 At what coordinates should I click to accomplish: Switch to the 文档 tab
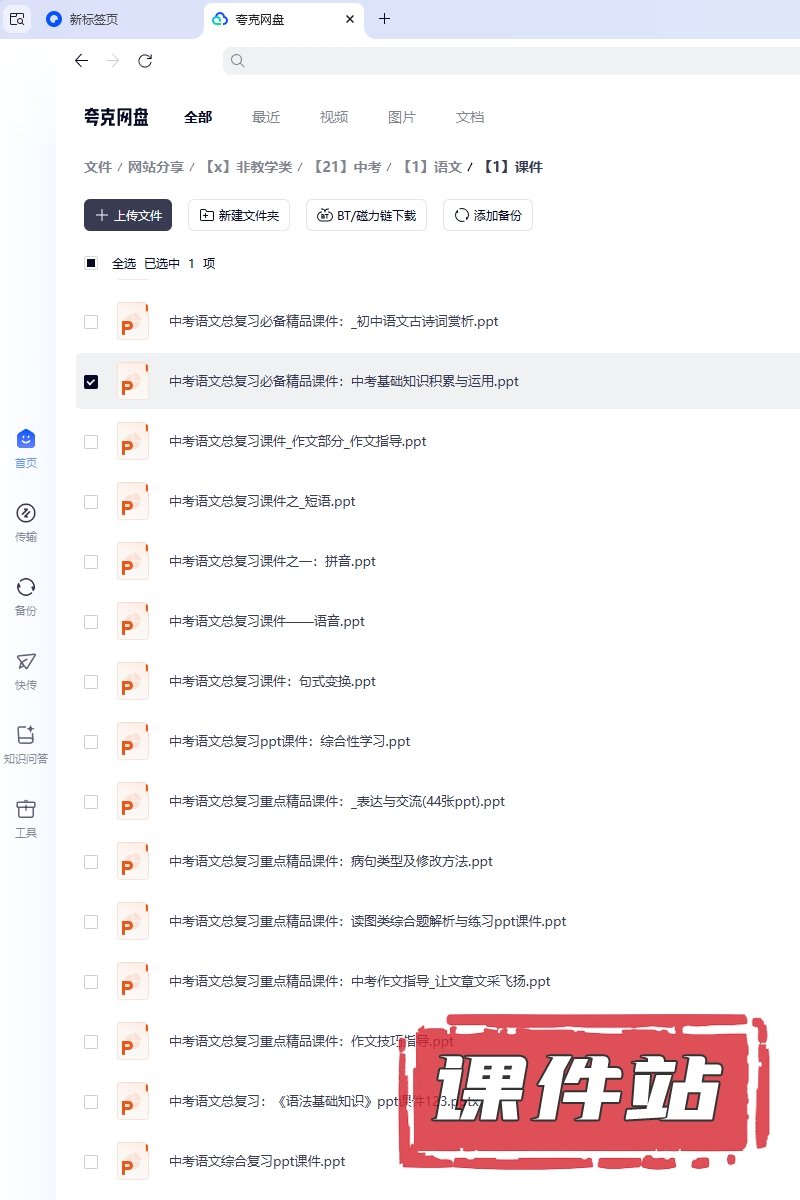(x=470, y=117)
